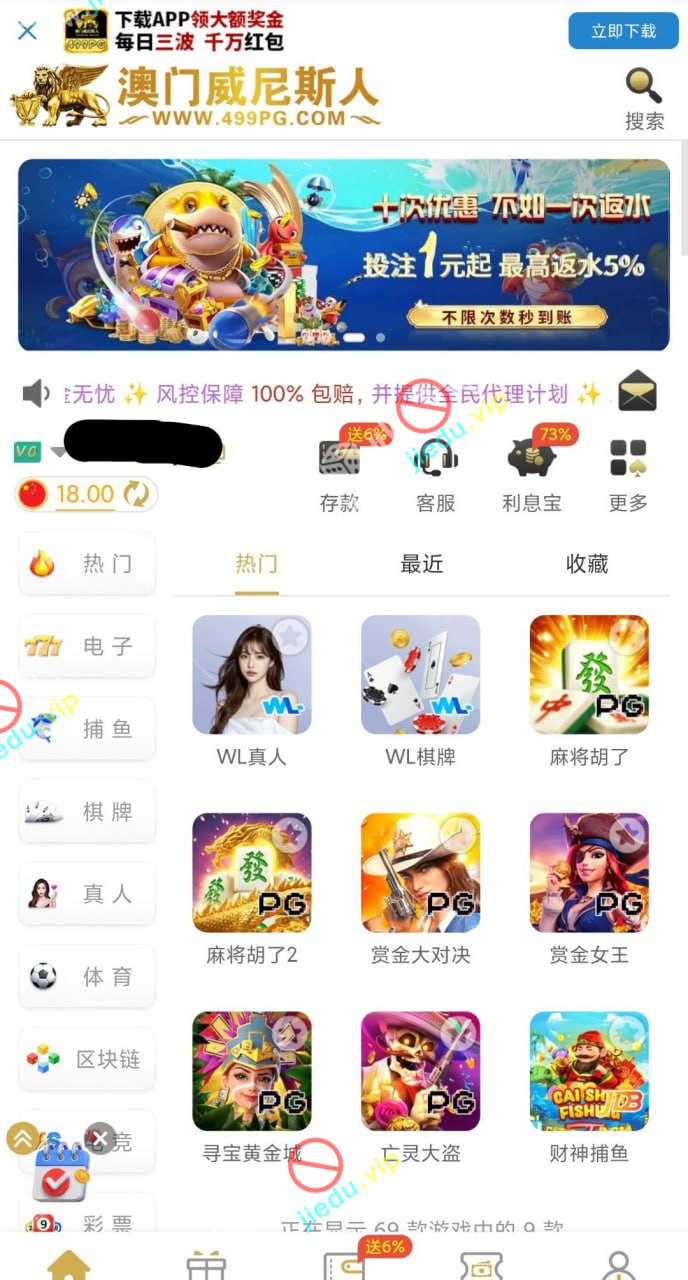Favorite the WL真人 game with star
The width and height of the screenshot is (688, 1280).
pos(290,636)
